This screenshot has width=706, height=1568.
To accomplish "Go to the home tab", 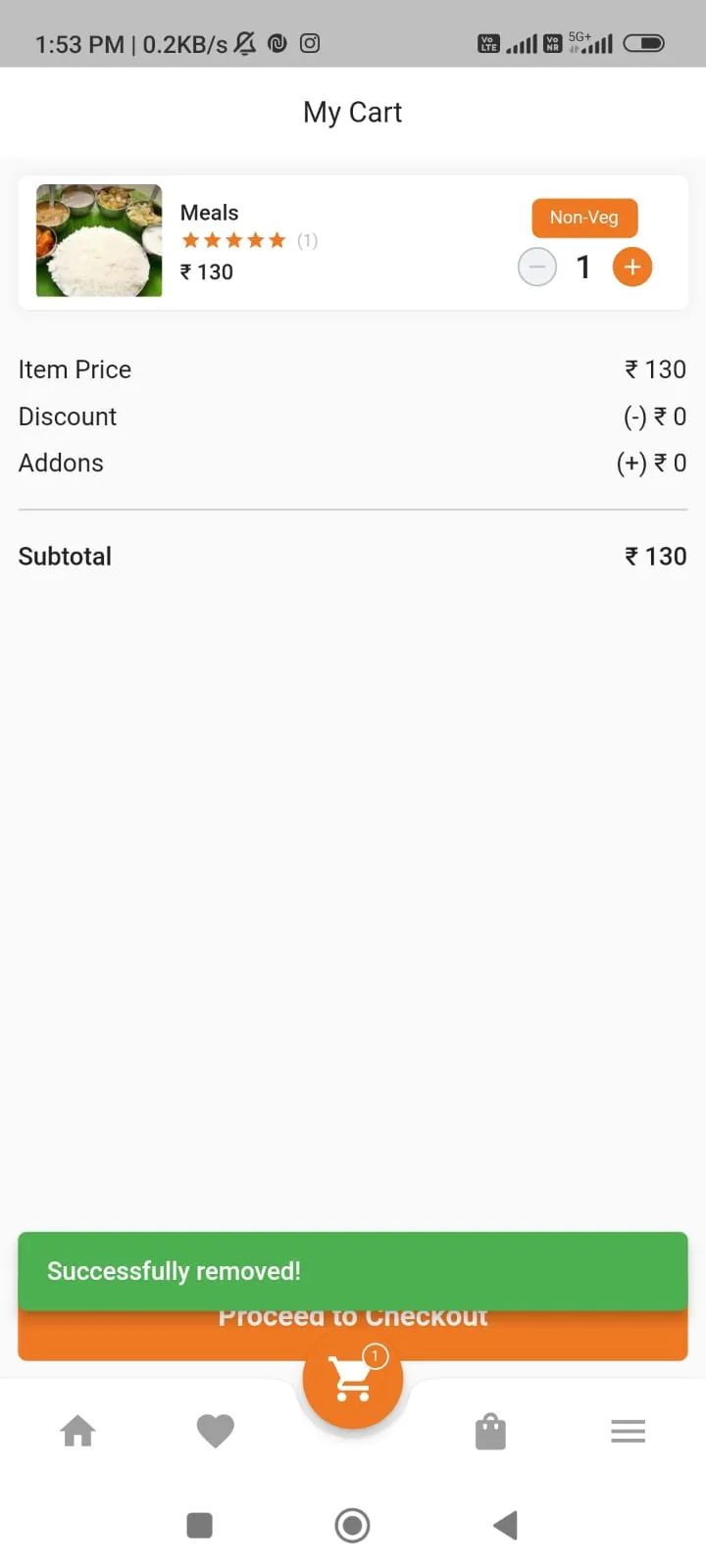I will pos(77,1432).
